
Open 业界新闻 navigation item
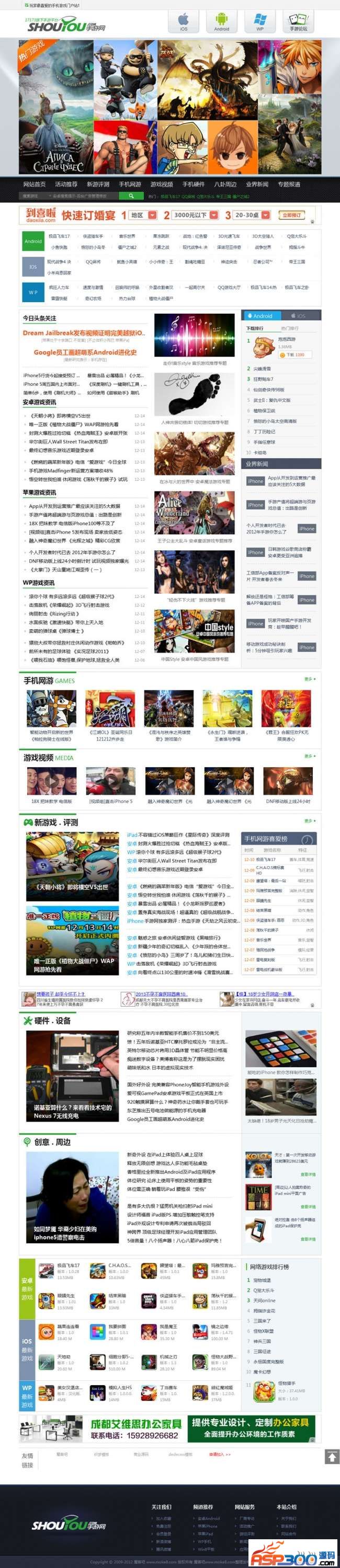coord(256,185)
